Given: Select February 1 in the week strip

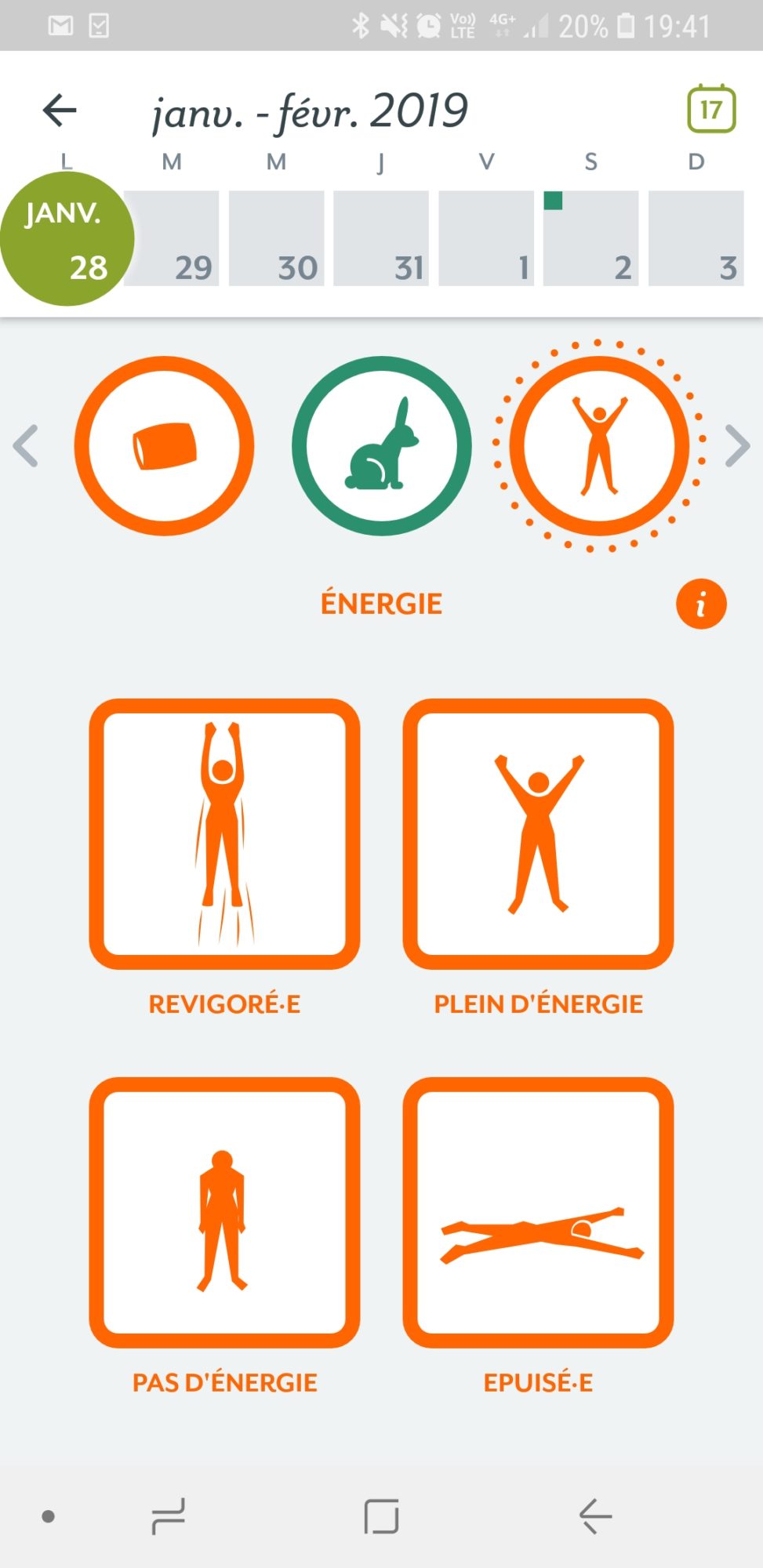Looking at the screenshot, I should [x=486, y=239].
